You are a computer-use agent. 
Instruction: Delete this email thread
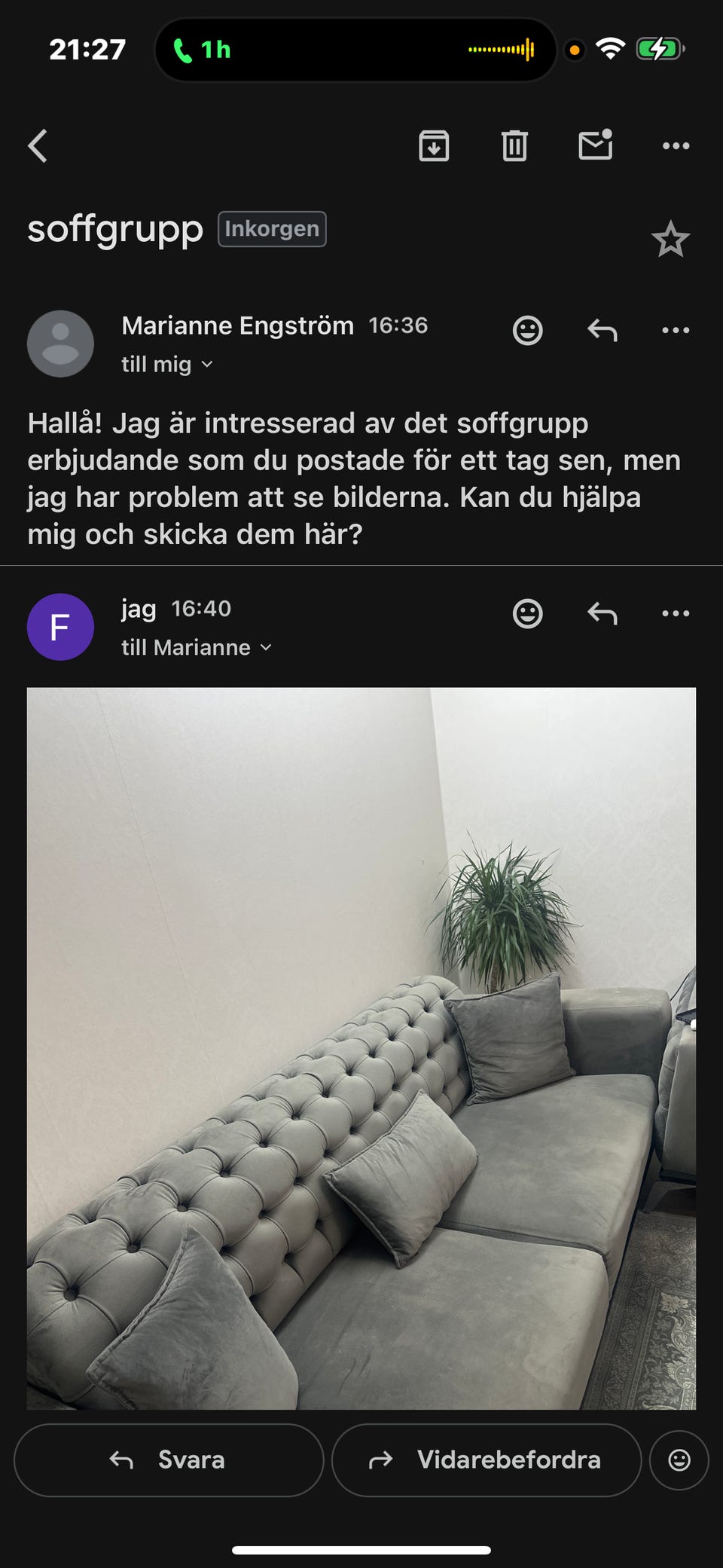[514, 145]
